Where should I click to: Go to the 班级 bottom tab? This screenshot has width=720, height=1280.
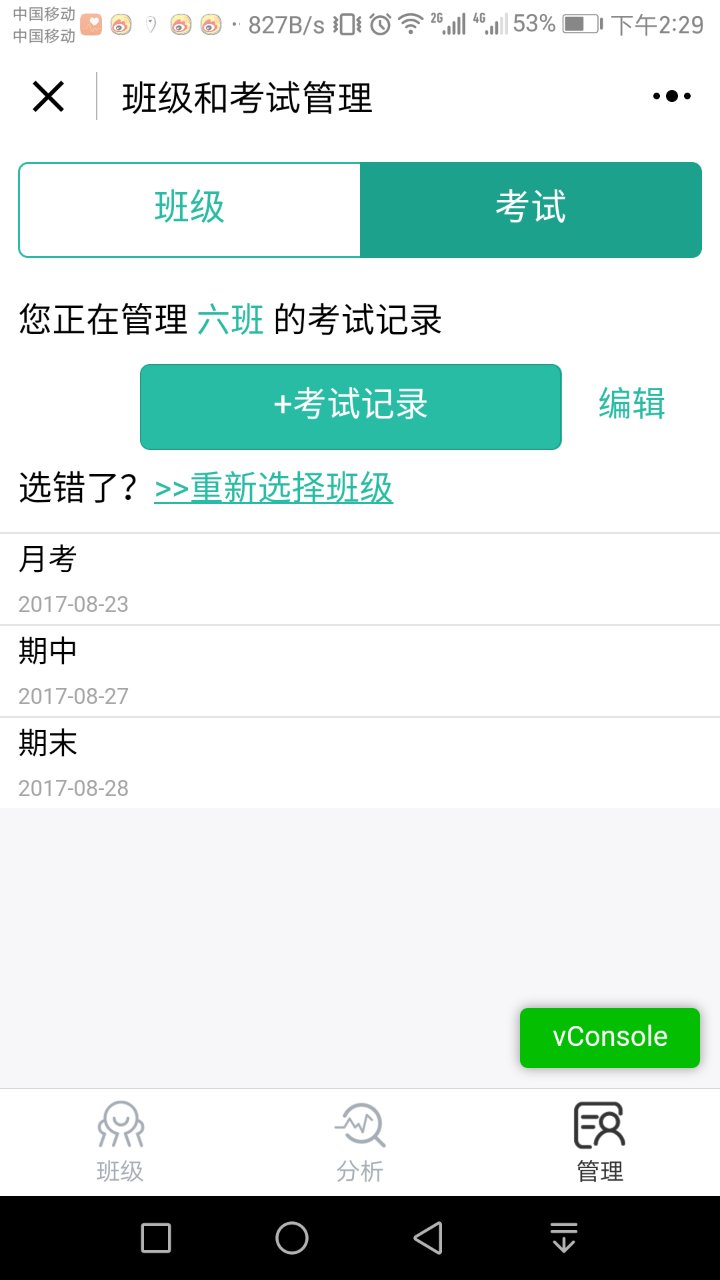coord(120,1142)
